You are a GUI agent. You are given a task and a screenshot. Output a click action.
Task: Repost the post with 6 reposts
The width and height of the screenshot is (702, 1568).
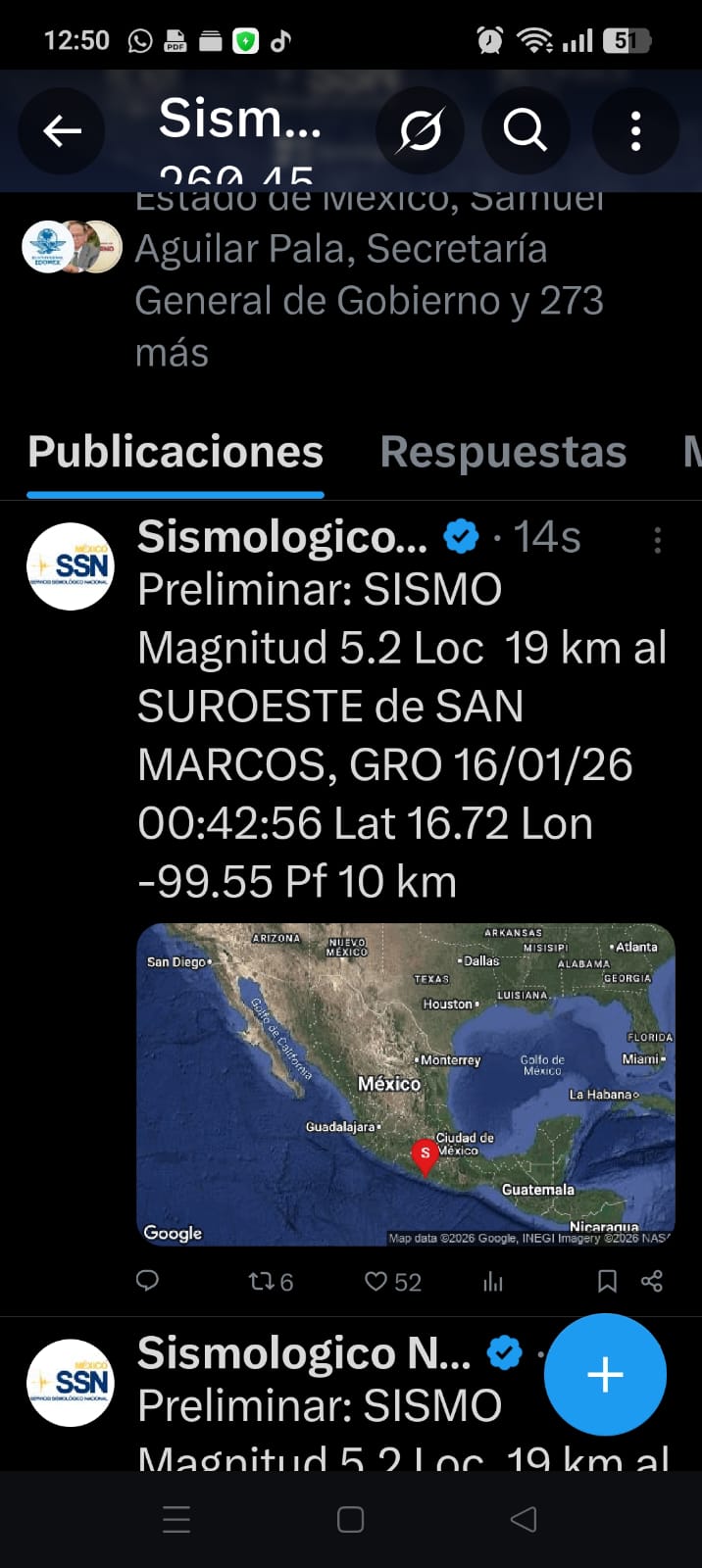point(270,1281)
